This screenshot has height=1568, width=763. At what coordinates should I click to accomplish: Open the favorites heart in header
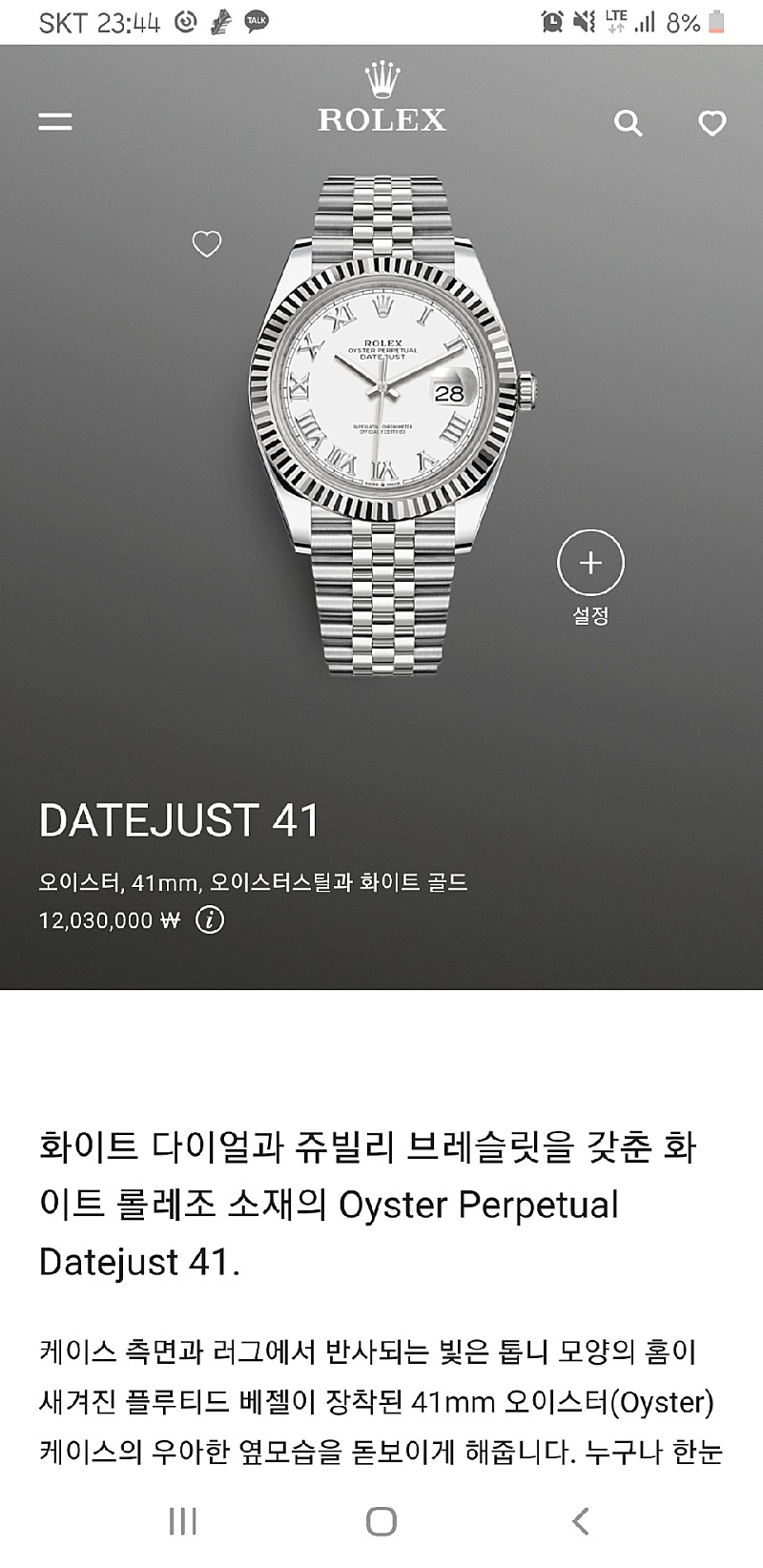pos(711,122)
